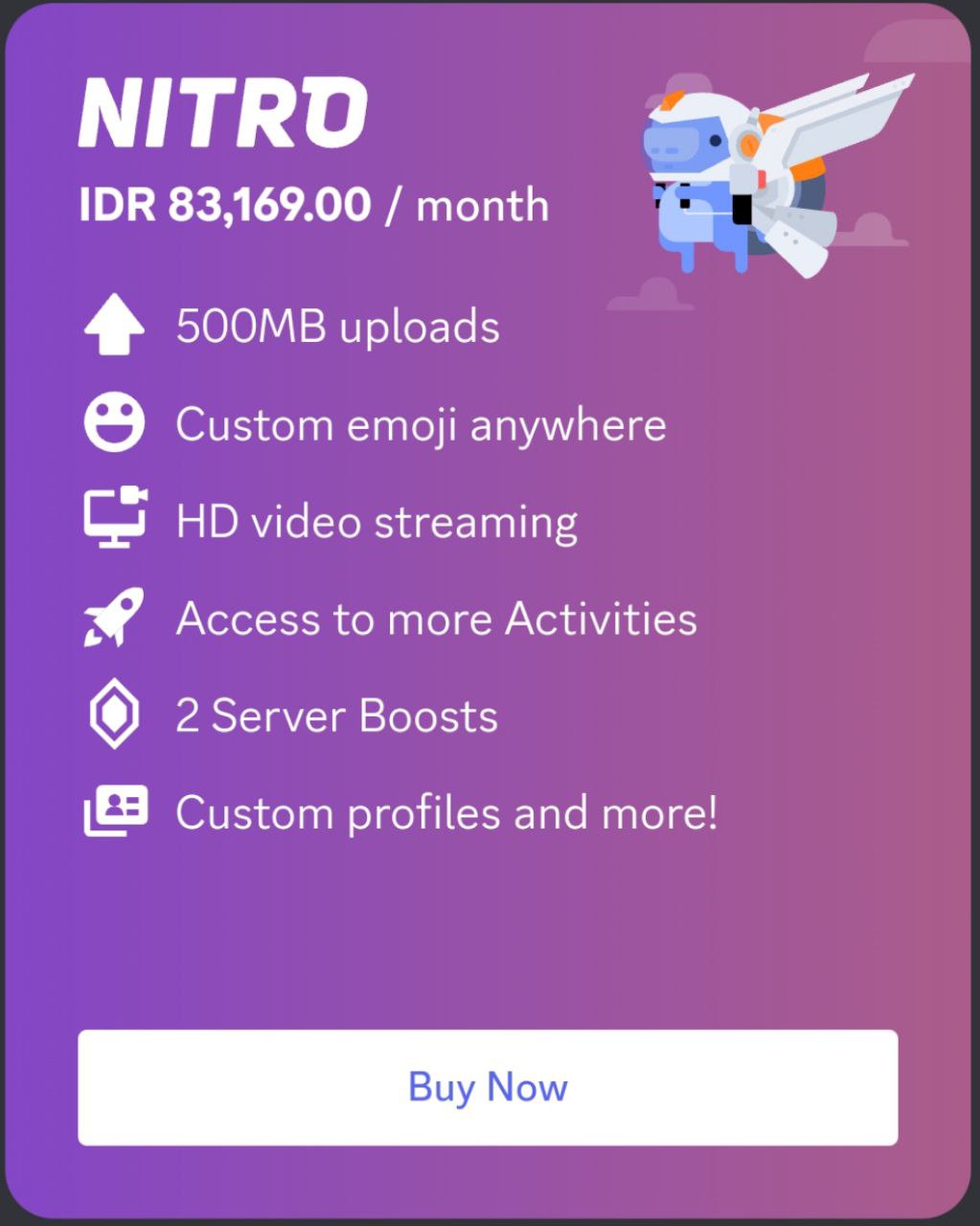Image resolution: width=980 pixels, height=1226 pixels.
Task: Select the custom profiles card icon
Action: 115,809
